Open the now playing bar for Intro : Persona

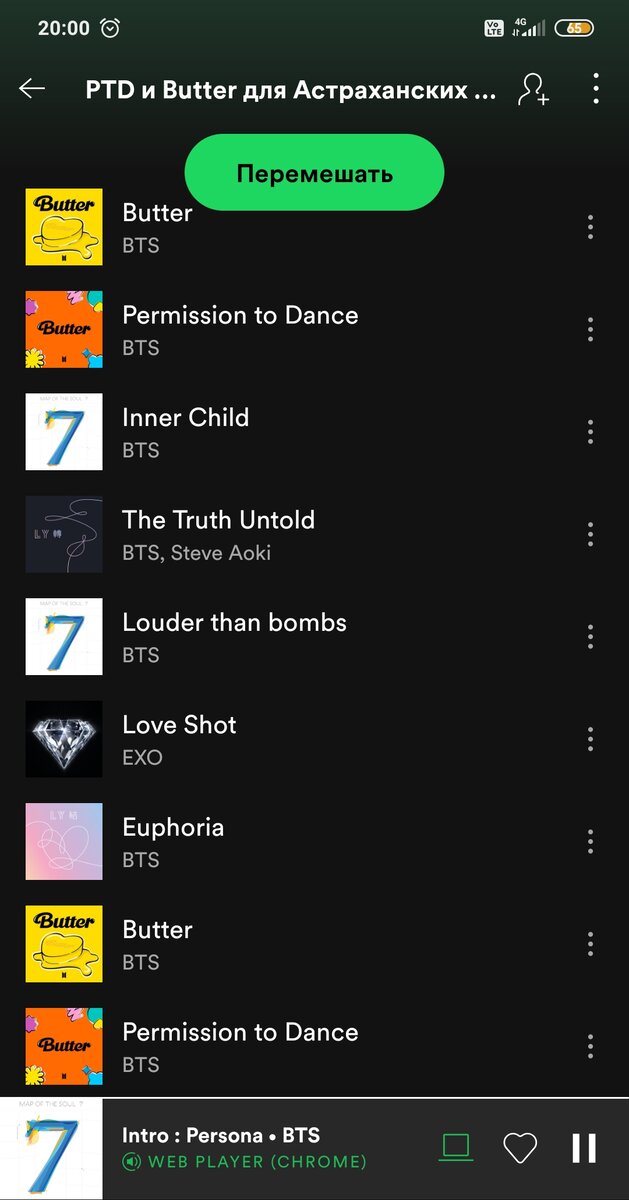240,1147
